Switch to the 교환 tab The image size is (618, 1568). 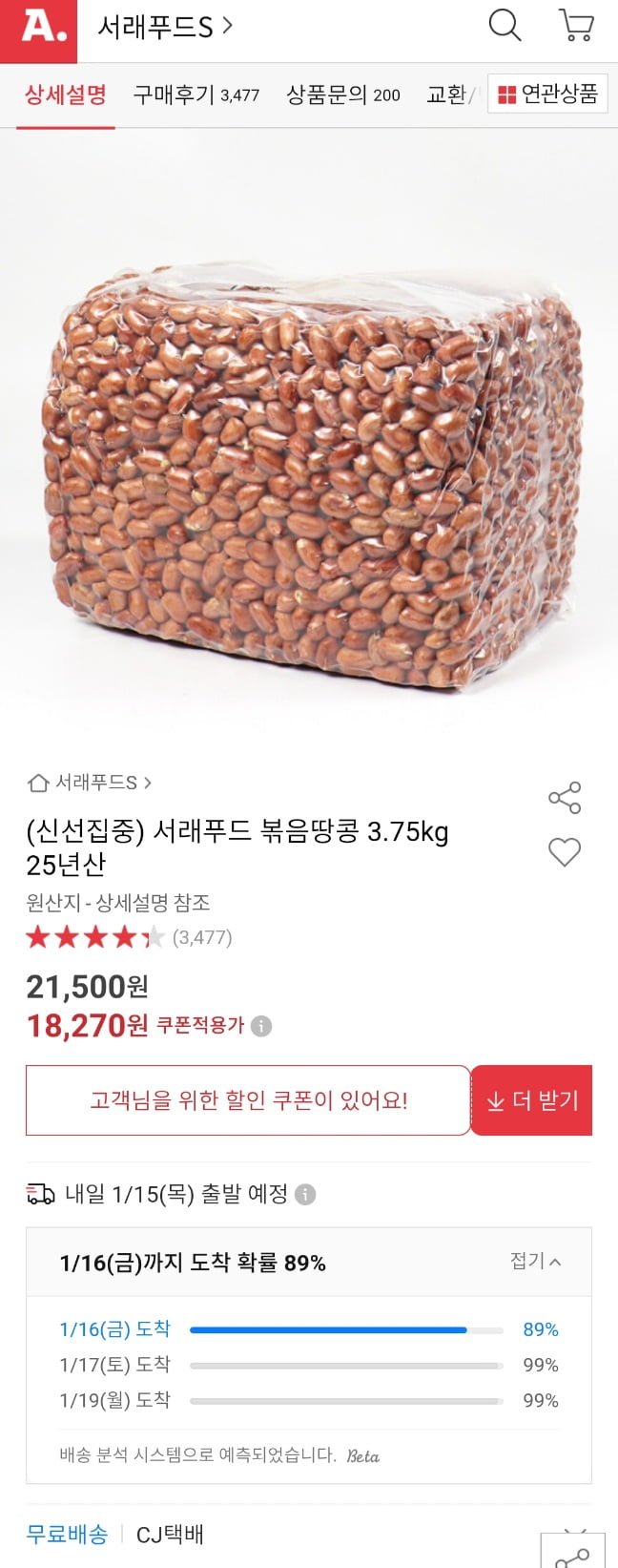(x=447, y=94)
